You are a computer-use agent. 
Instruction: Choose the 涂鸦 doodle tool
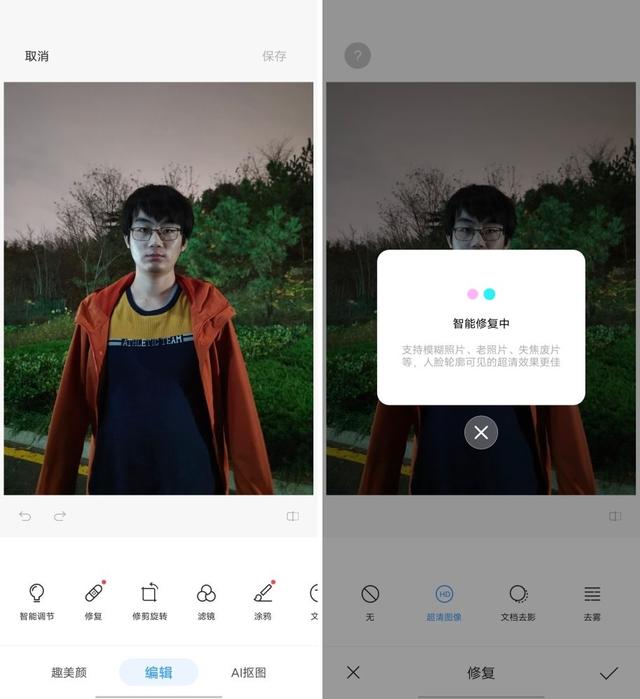263,600
